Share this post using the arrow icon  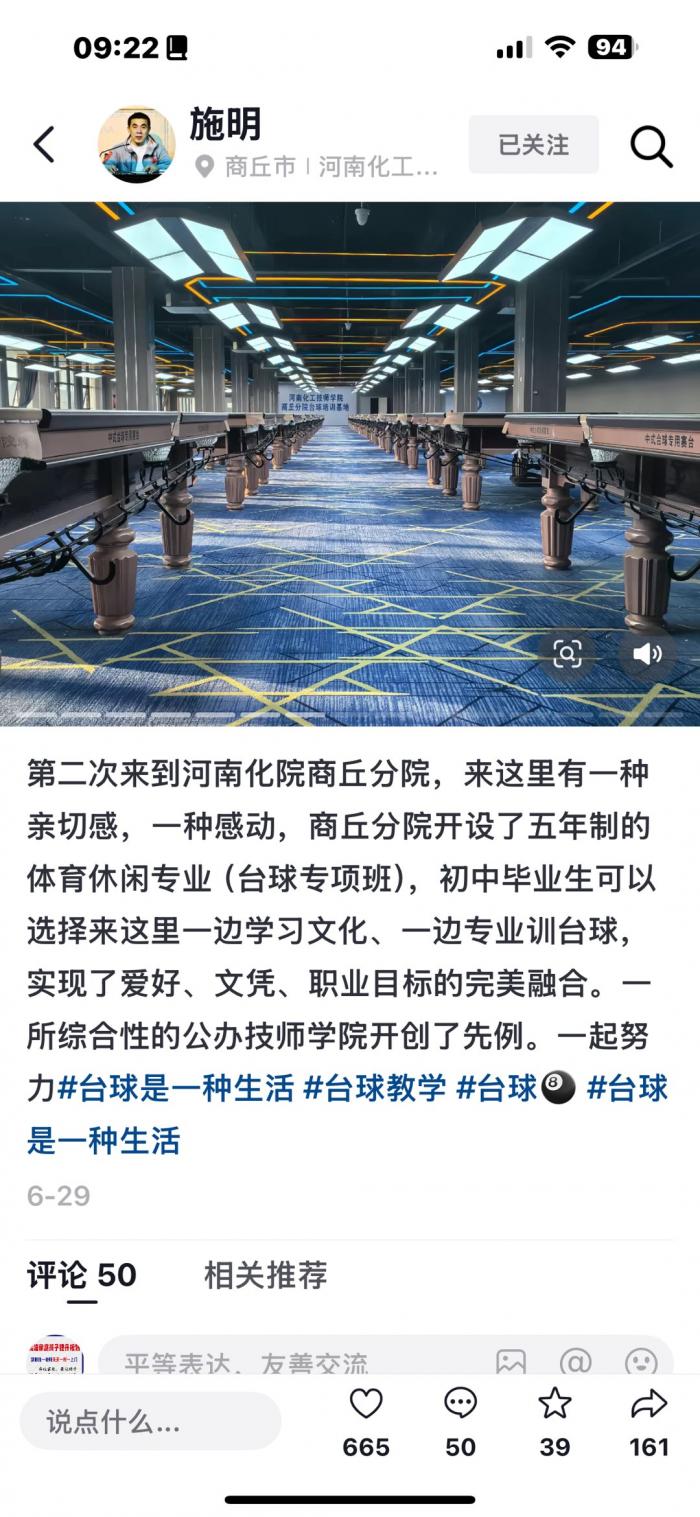649,1405
